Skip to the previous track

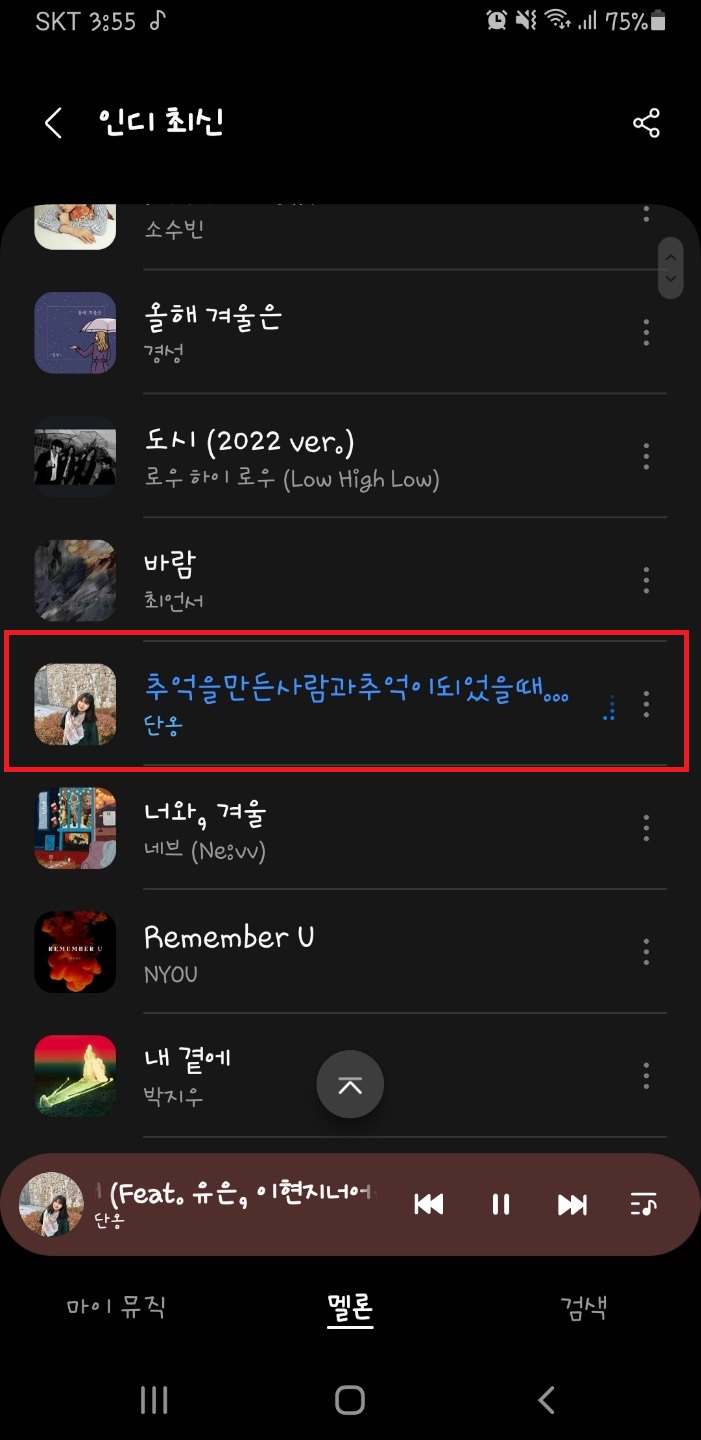point(429,1205)
